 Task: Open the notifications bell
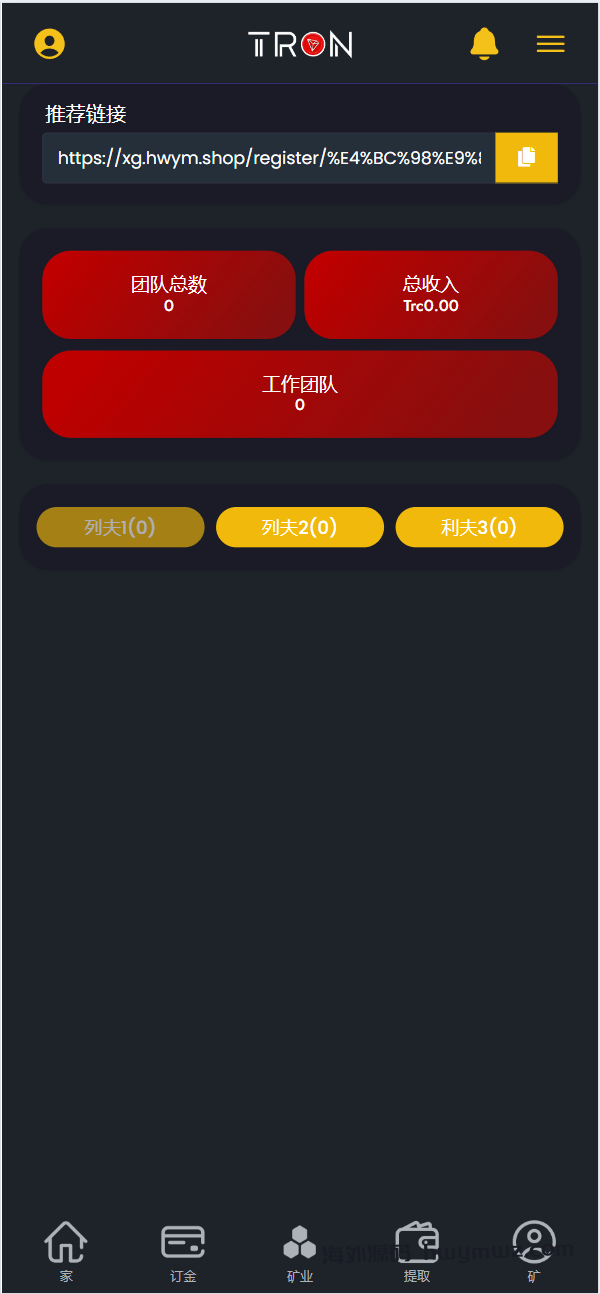pos(484,44)
